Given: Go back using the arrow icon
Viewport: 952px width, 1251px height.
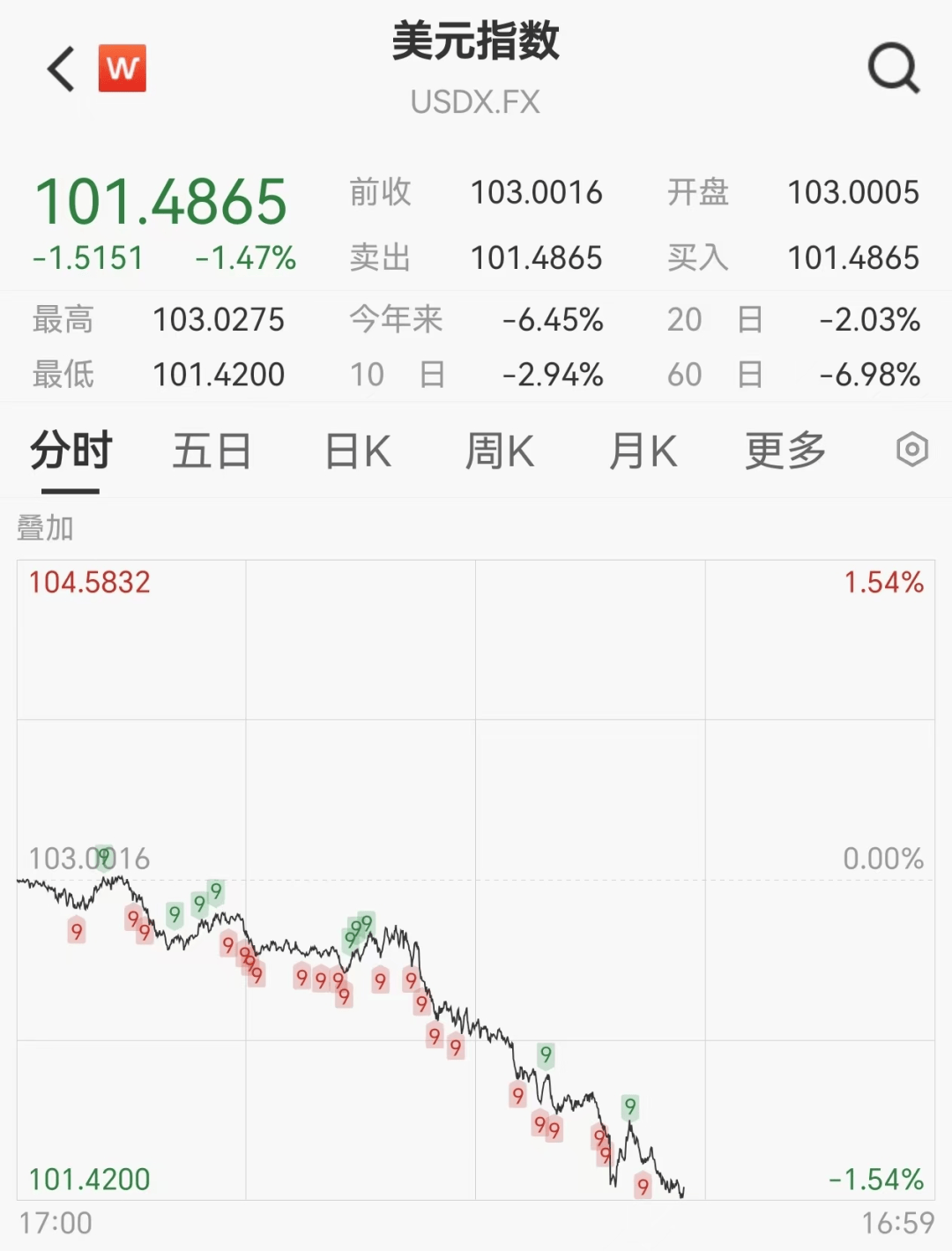Looking at the screenshot, I should coord(62,69).
